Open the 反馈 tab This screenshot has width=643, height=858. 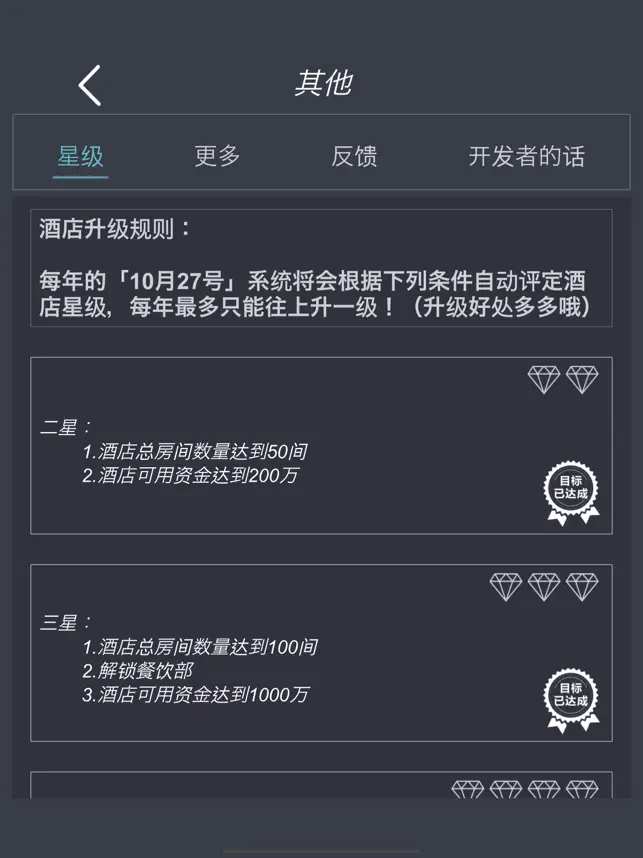(354, 156)
